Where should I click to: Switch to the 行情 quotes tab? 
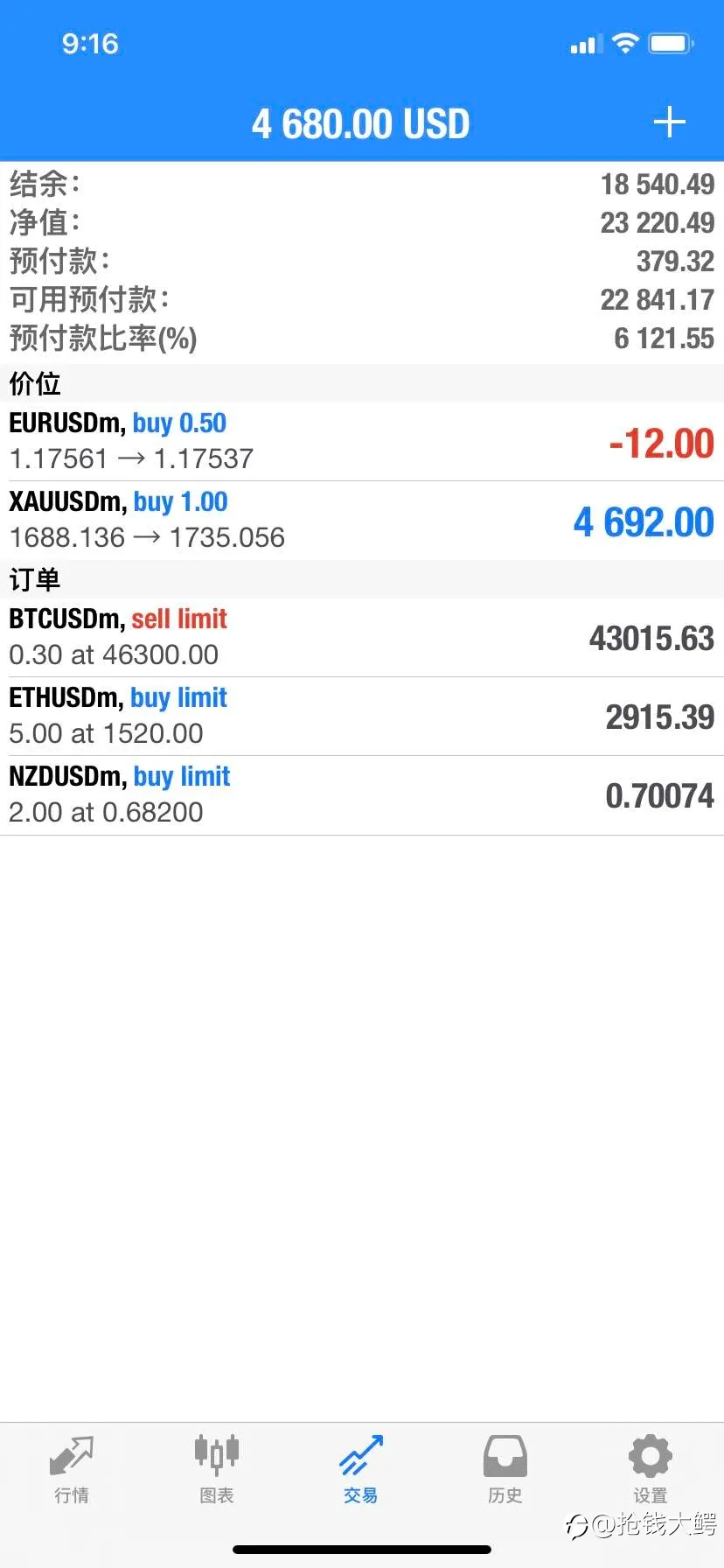pos(72,1469)
